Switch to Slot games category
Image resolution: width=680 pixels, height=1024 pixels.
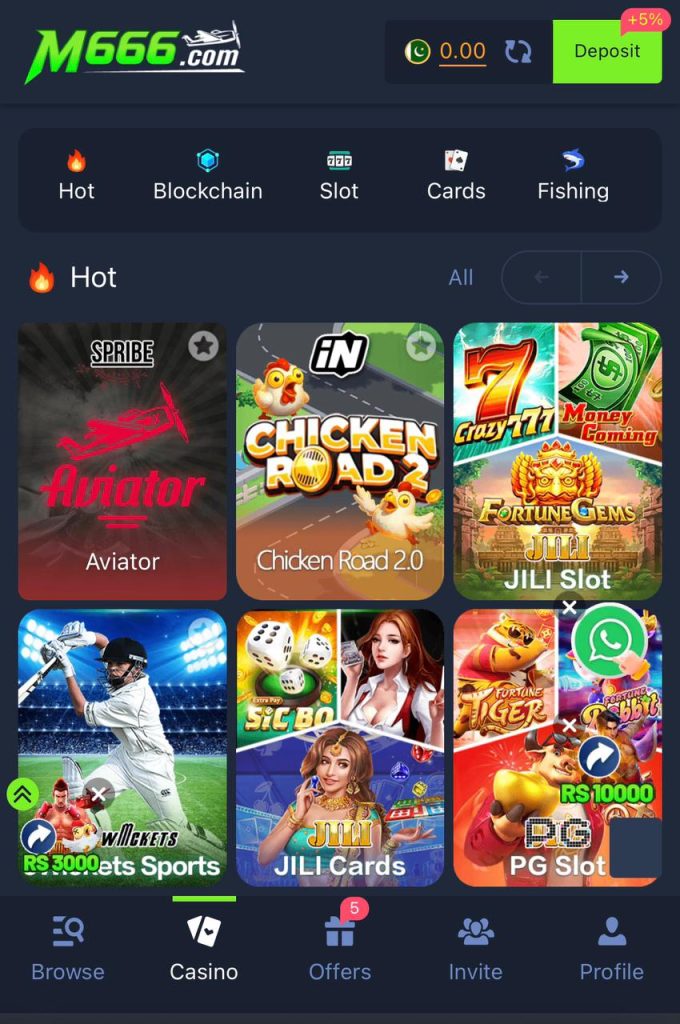pyautogui.click(x=339, y=176)
